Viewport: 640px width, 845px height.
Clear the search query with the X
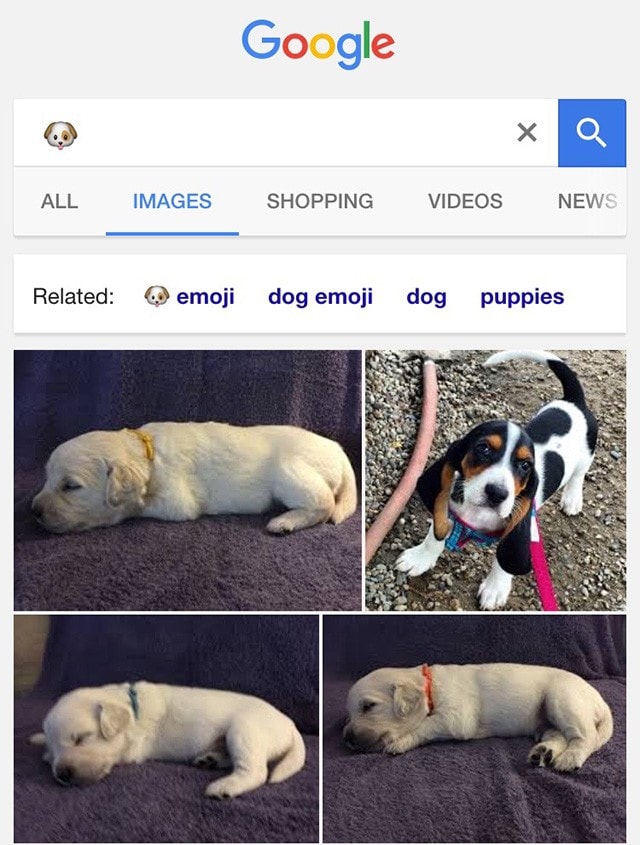point(527,132)
